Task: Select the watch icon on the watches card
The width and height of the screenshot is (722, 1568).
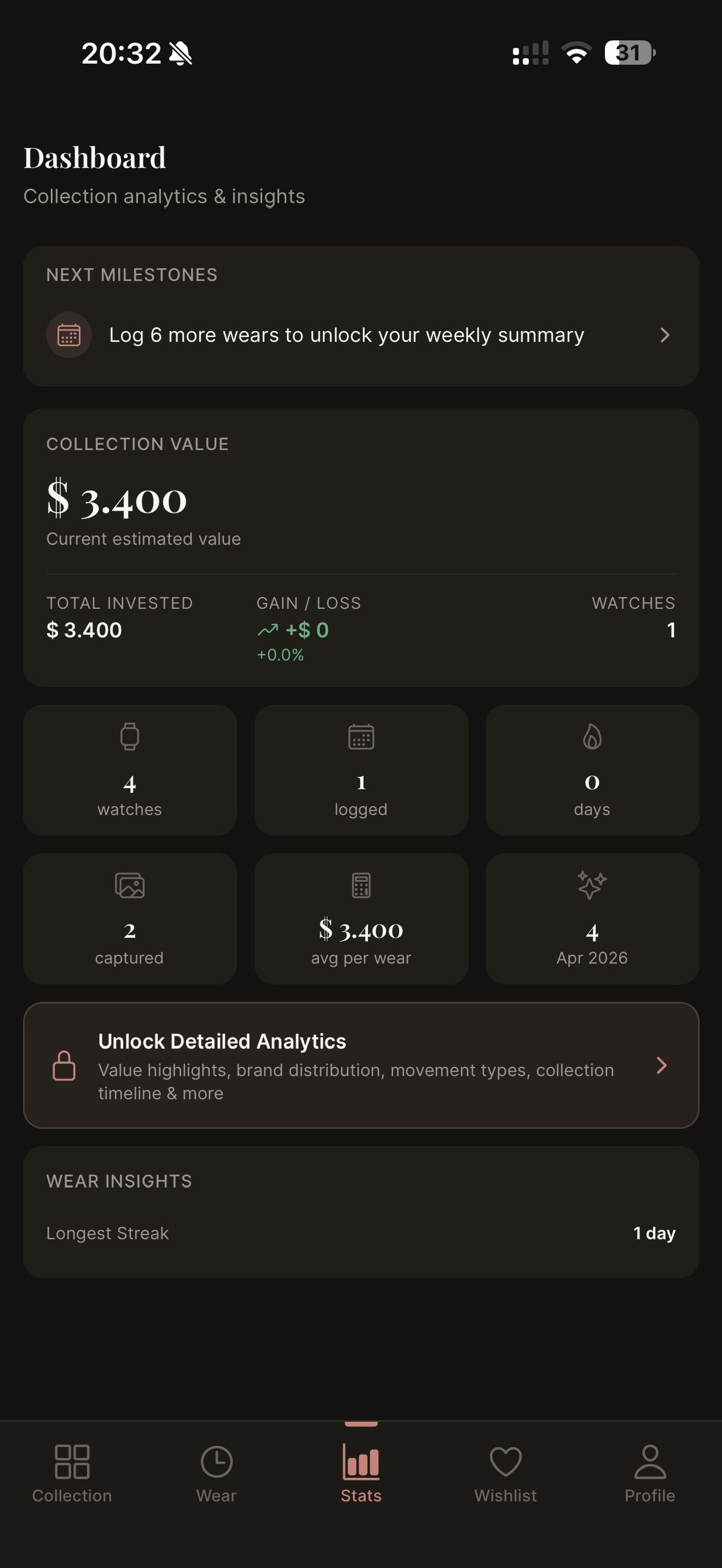Action: (129, 737)
